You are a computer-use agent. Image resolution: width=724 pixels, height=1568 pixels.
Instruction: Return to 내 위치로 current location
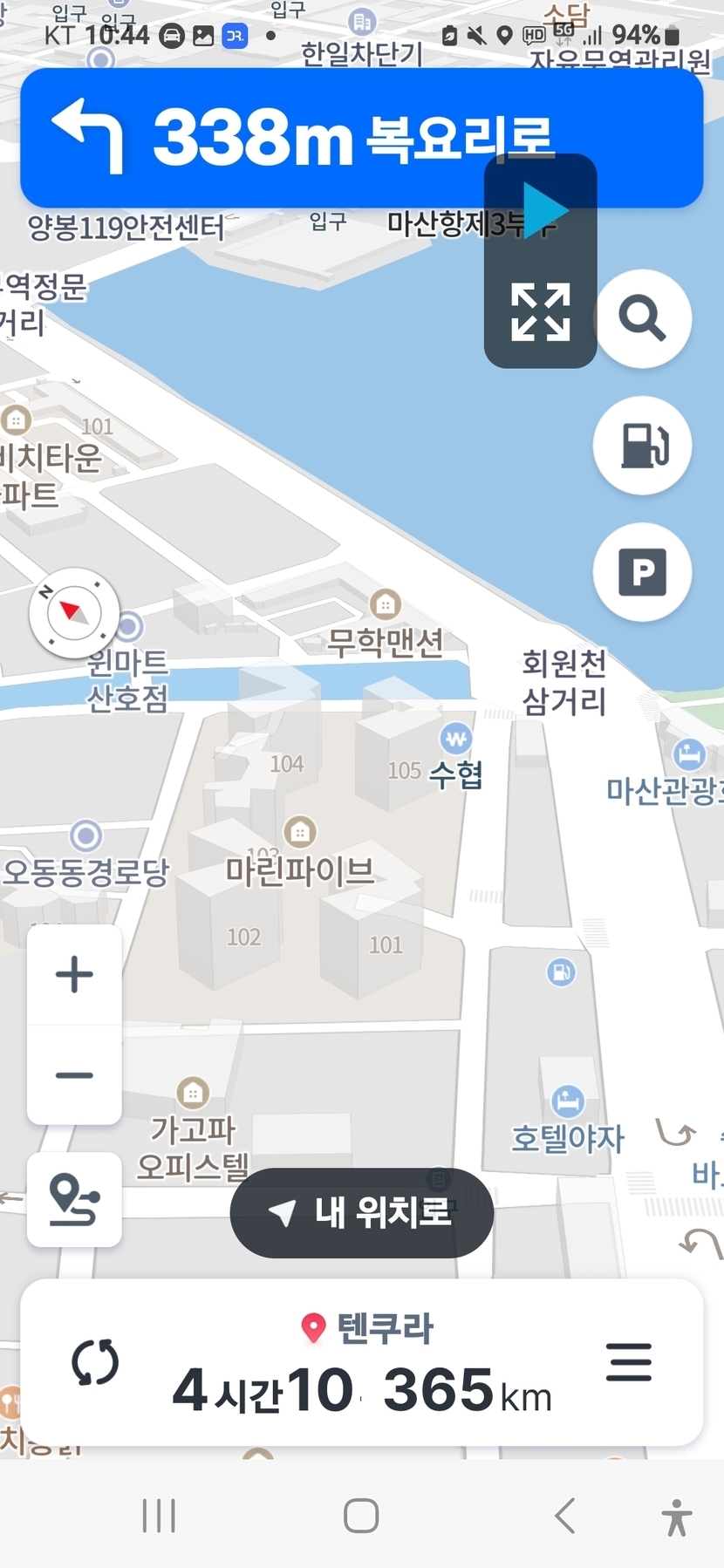click(x=362, y=1213)
